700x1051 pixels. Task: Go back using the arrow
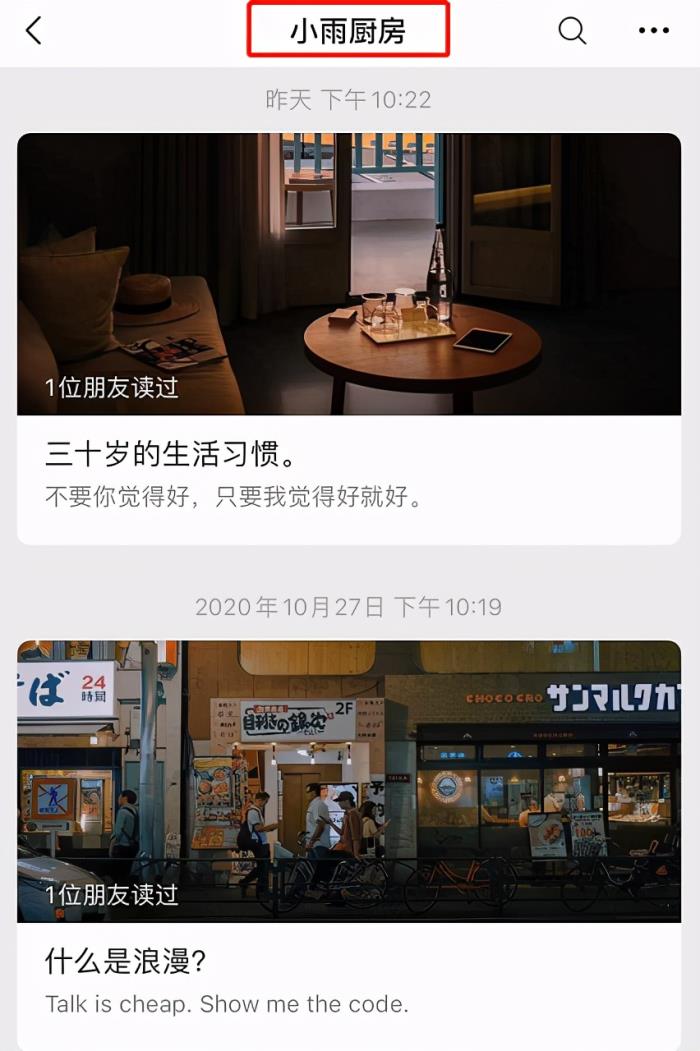34,31
